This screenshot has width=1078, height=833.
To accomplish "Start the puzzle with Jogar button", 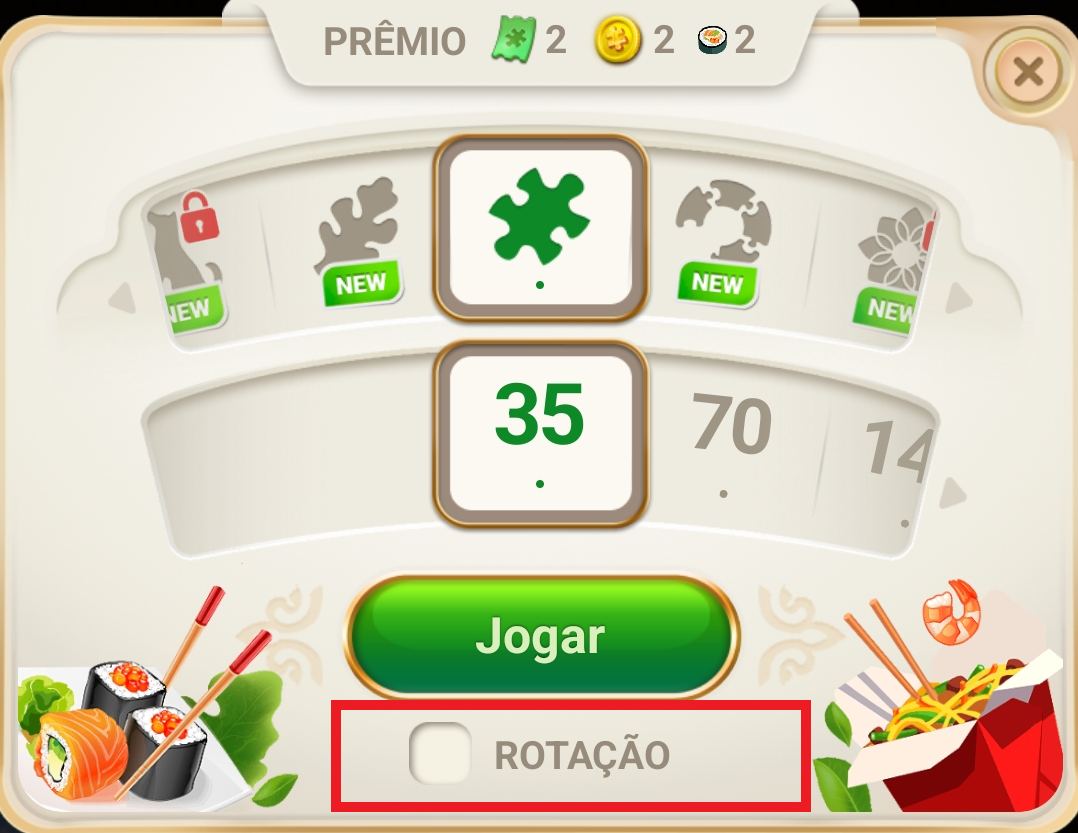I will [x=541, y=636].
